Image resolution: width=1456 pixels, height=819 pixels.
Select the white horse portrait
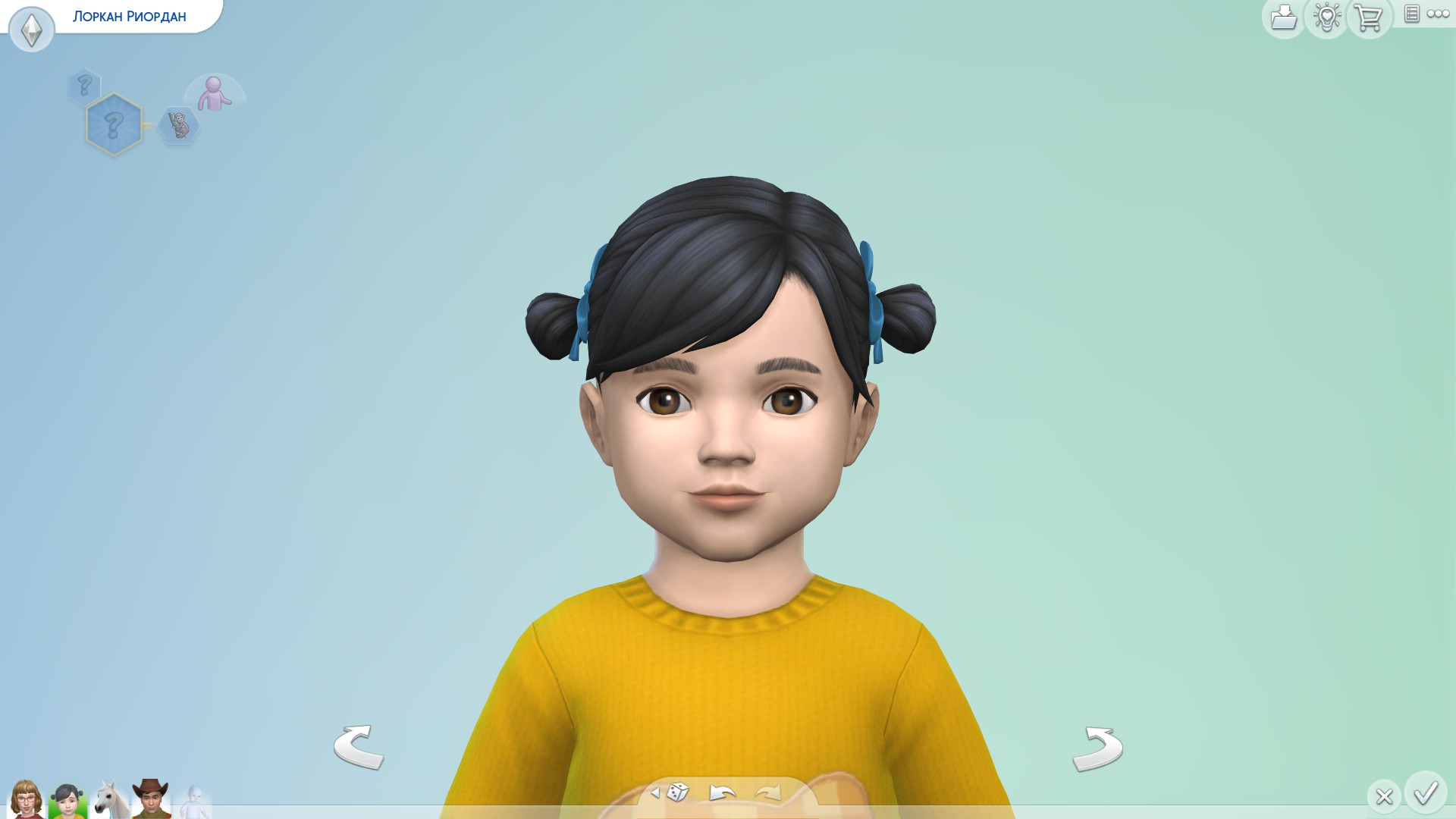click(x=108, y=799)
